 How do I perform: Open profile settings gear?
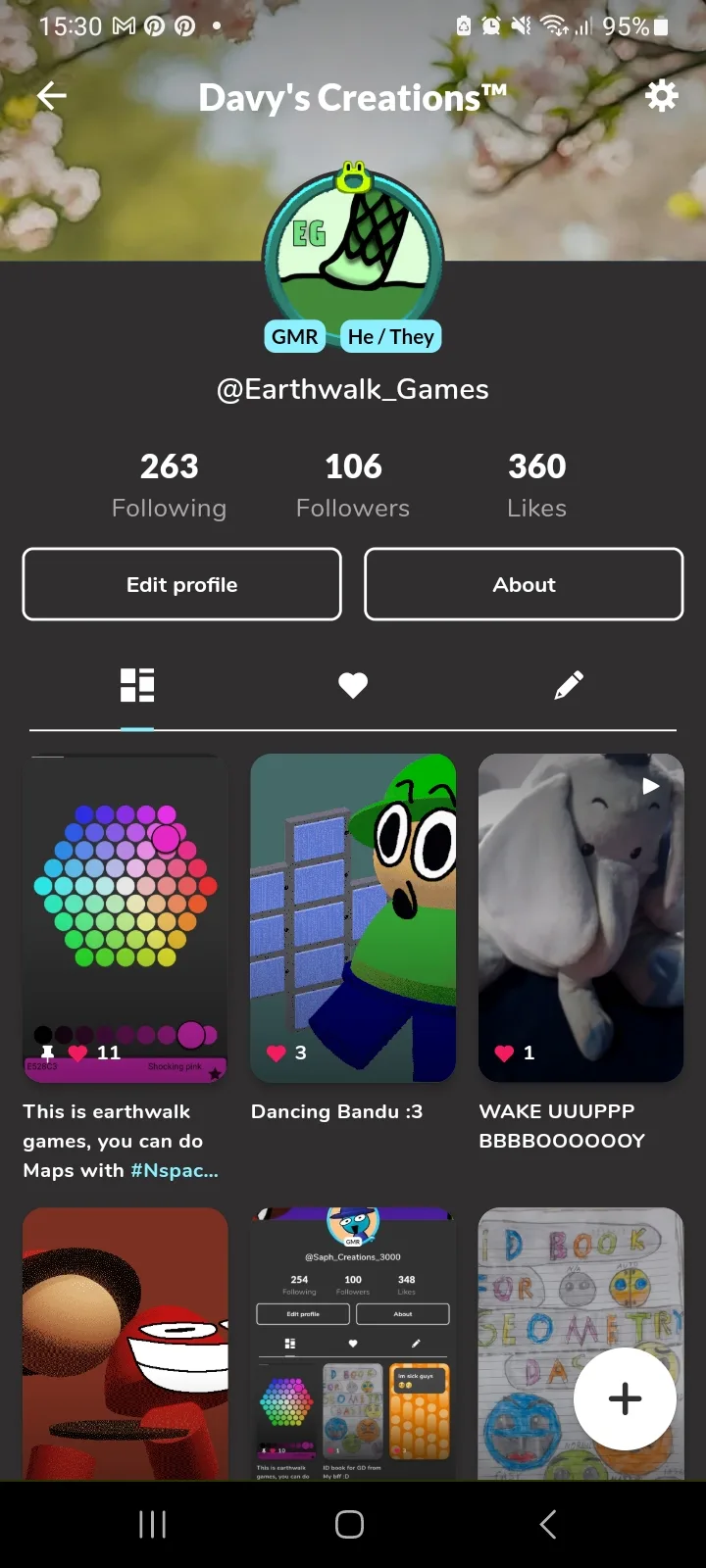click(662, 95)
